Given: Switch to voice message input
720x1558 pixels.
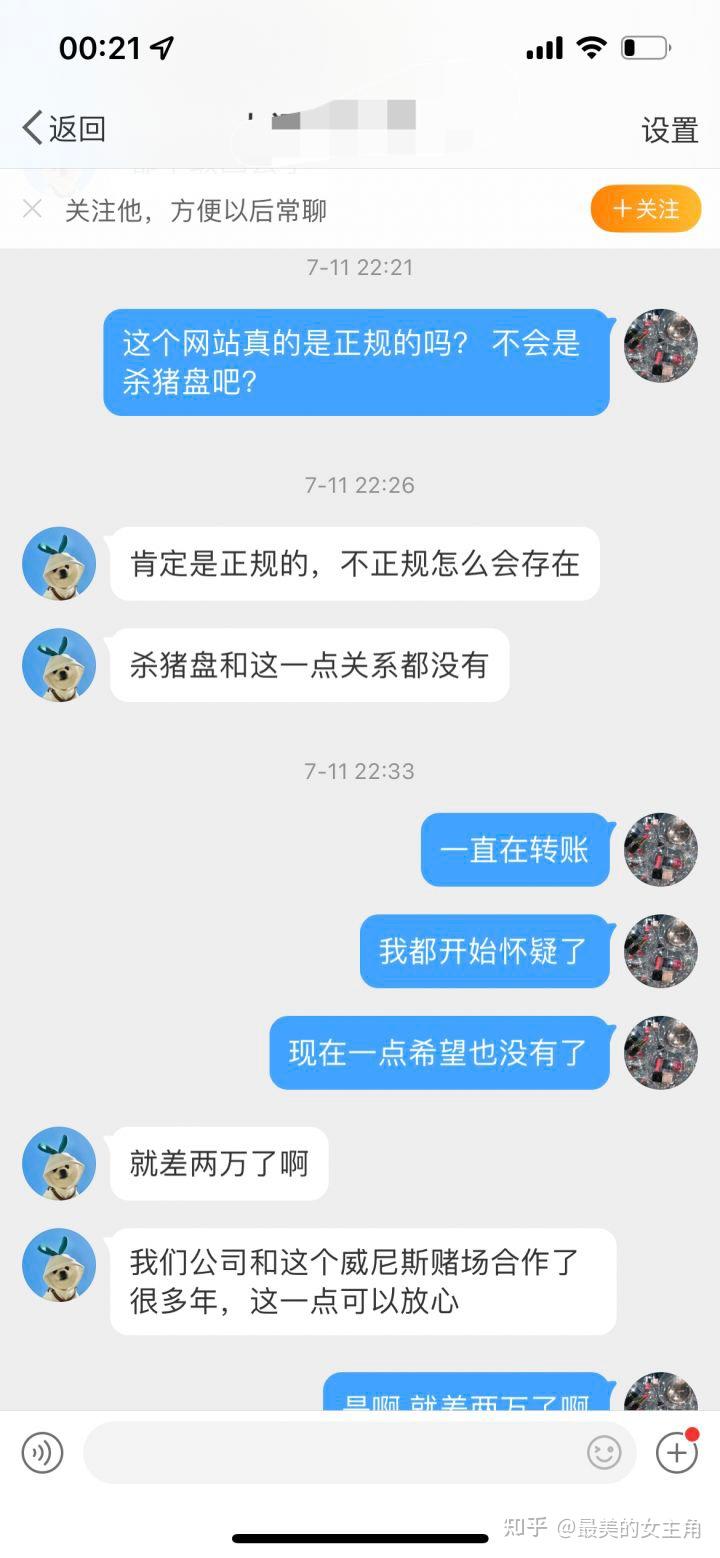Looking at the screenshot, I should [x=42, y=1452].
